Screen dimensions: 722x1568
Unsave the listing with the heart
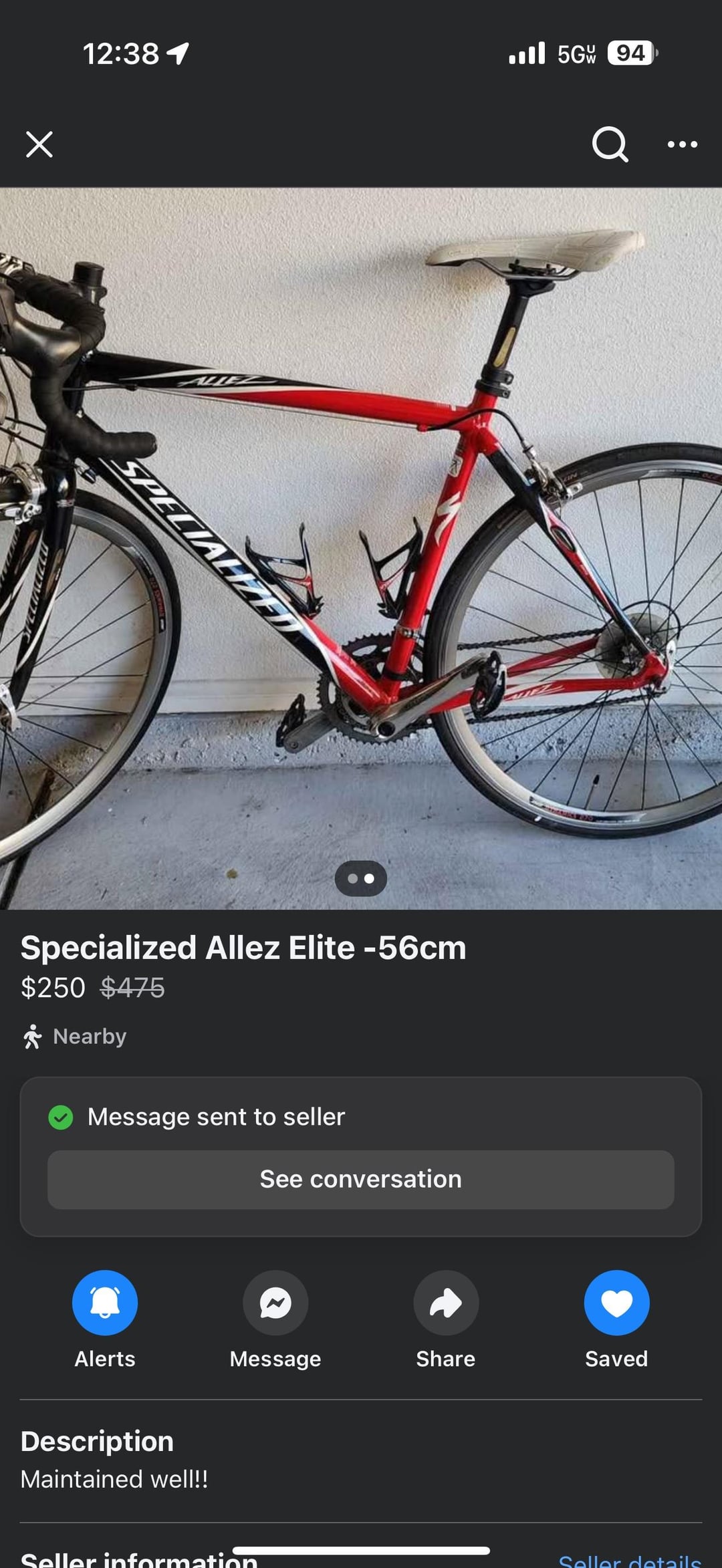pos(616,1303)
